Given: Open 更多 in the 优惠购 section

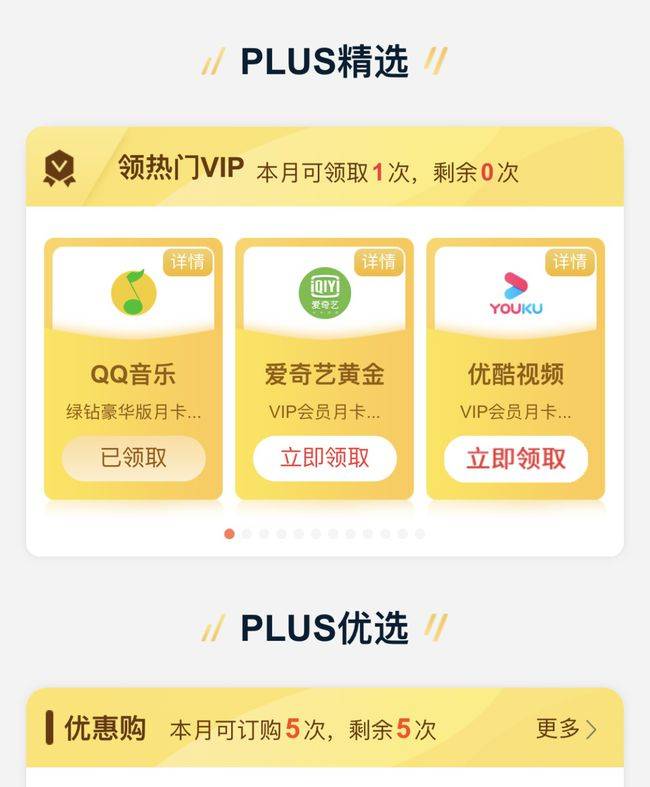Looking at the screenshot, I should click(x=566, y=729).
